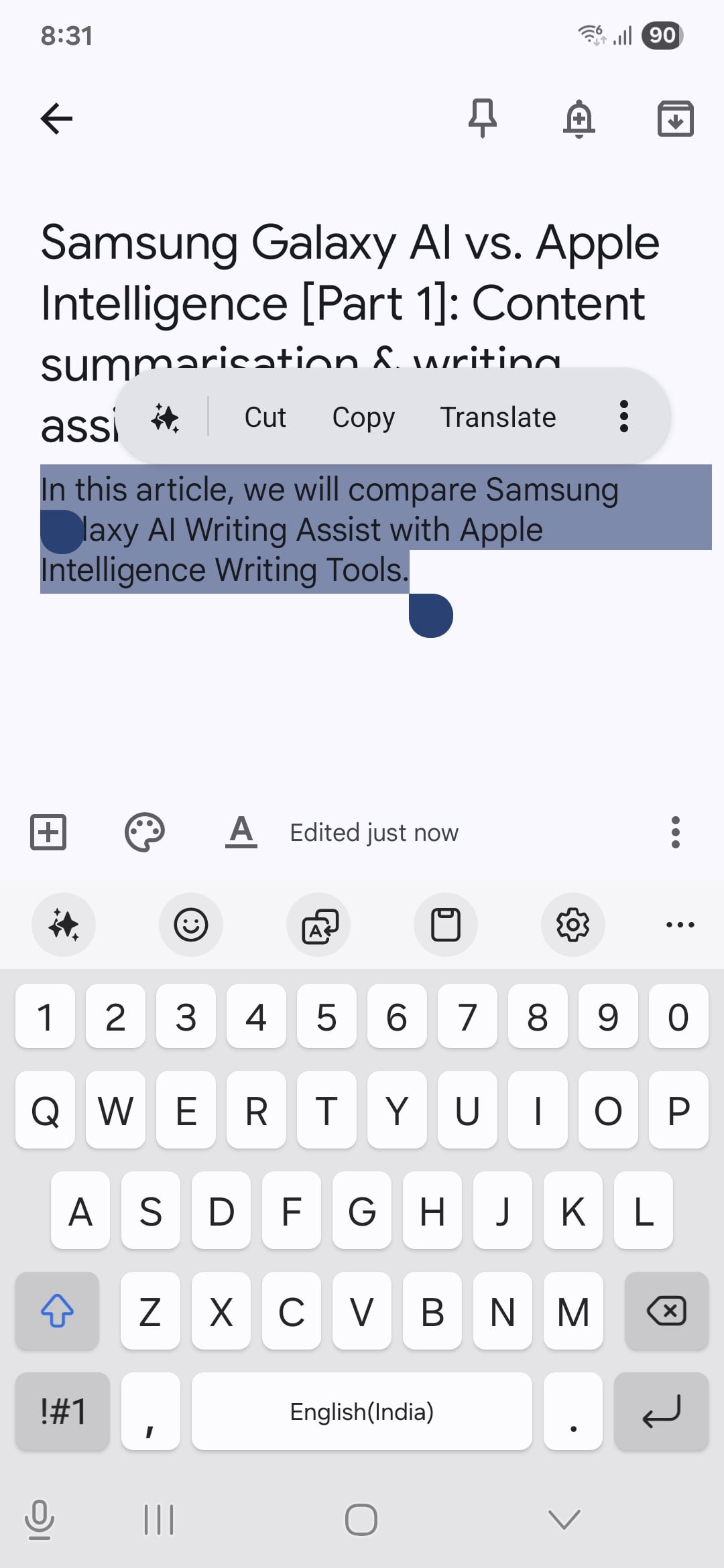
Task: Open keyboard settings gear
Action: 573,925
